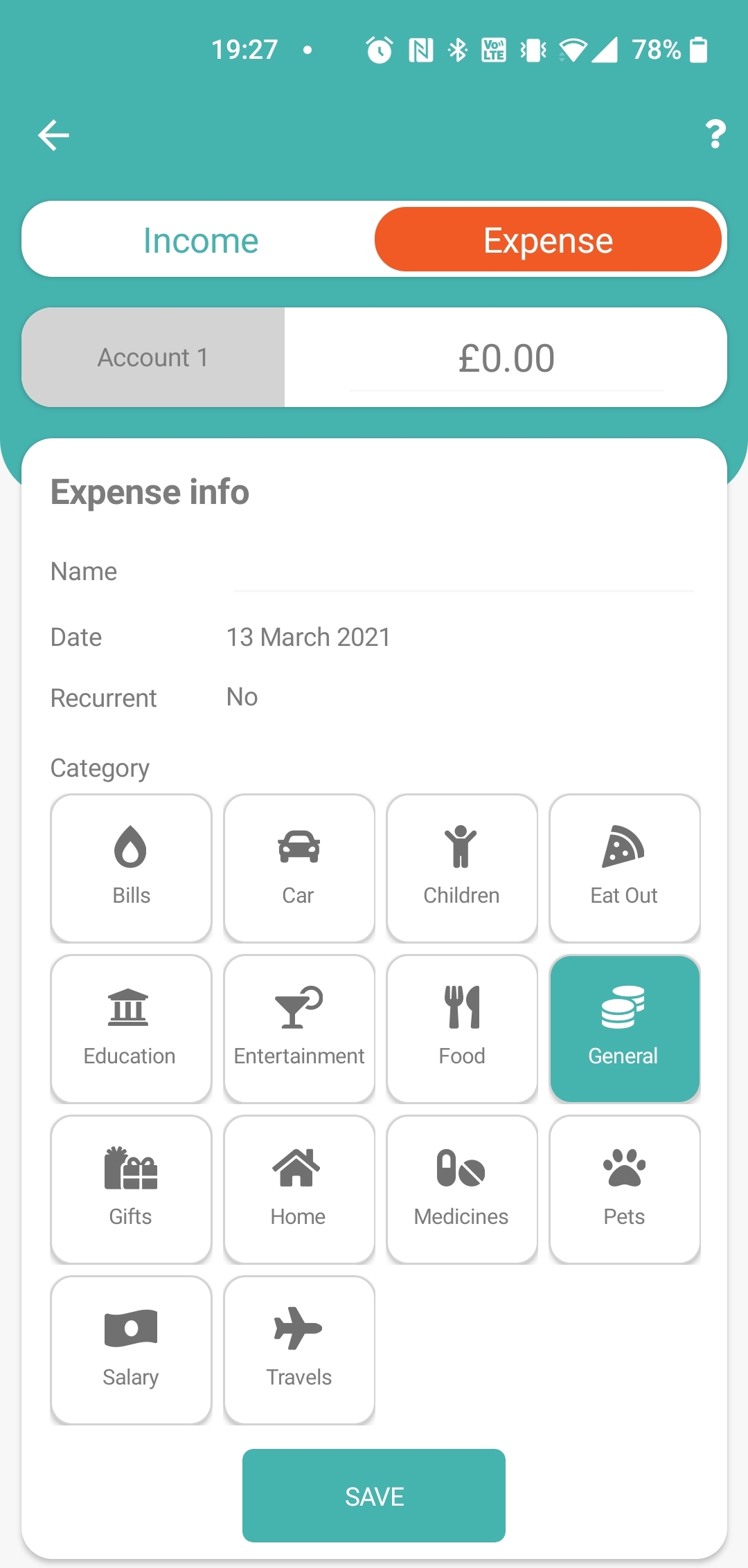Open the help question mark
Image resolution: width=748 pixels, height=1568 pixels.
click(x=715, y=134)
